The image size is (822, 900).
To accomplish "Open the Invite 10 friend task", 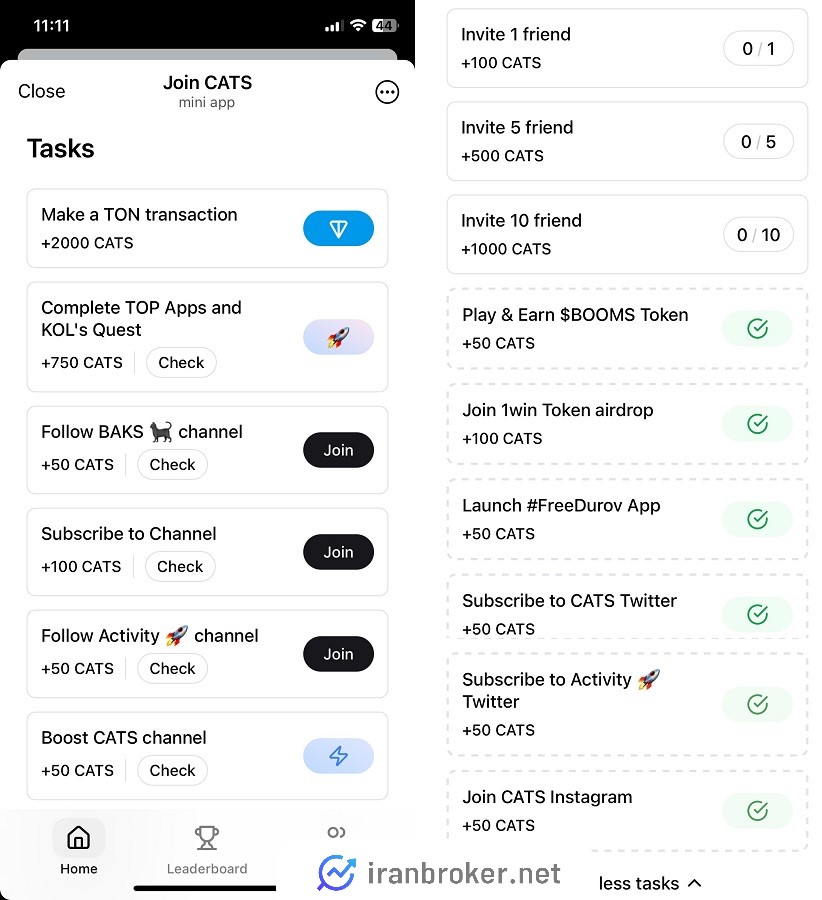I will click(x=627, y=234).
